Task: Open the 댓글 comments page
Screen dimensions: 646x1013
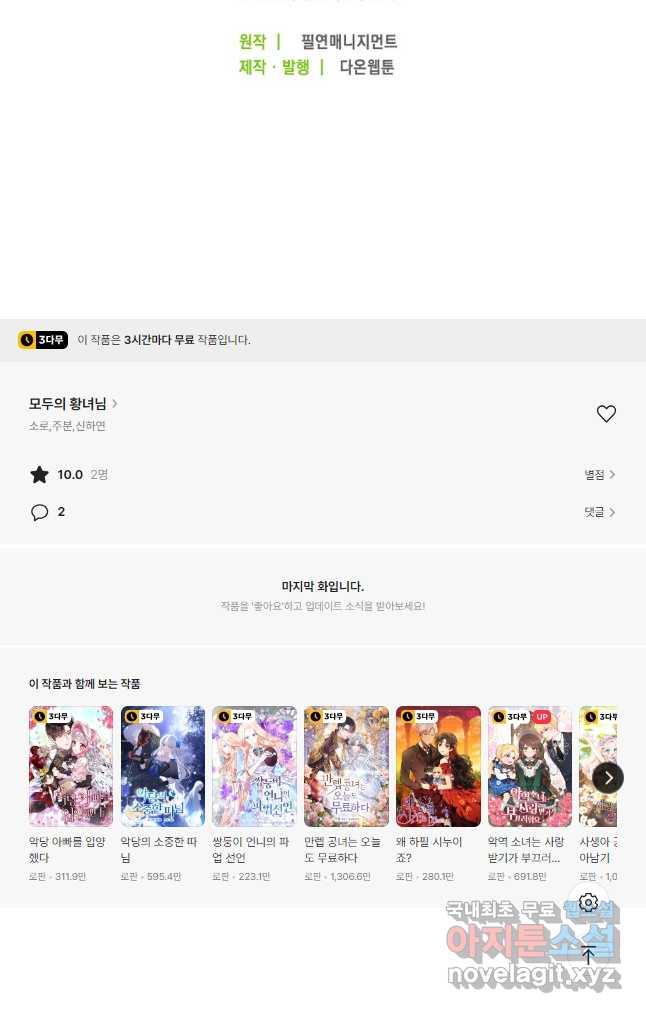Action: [x=600, y=512]
